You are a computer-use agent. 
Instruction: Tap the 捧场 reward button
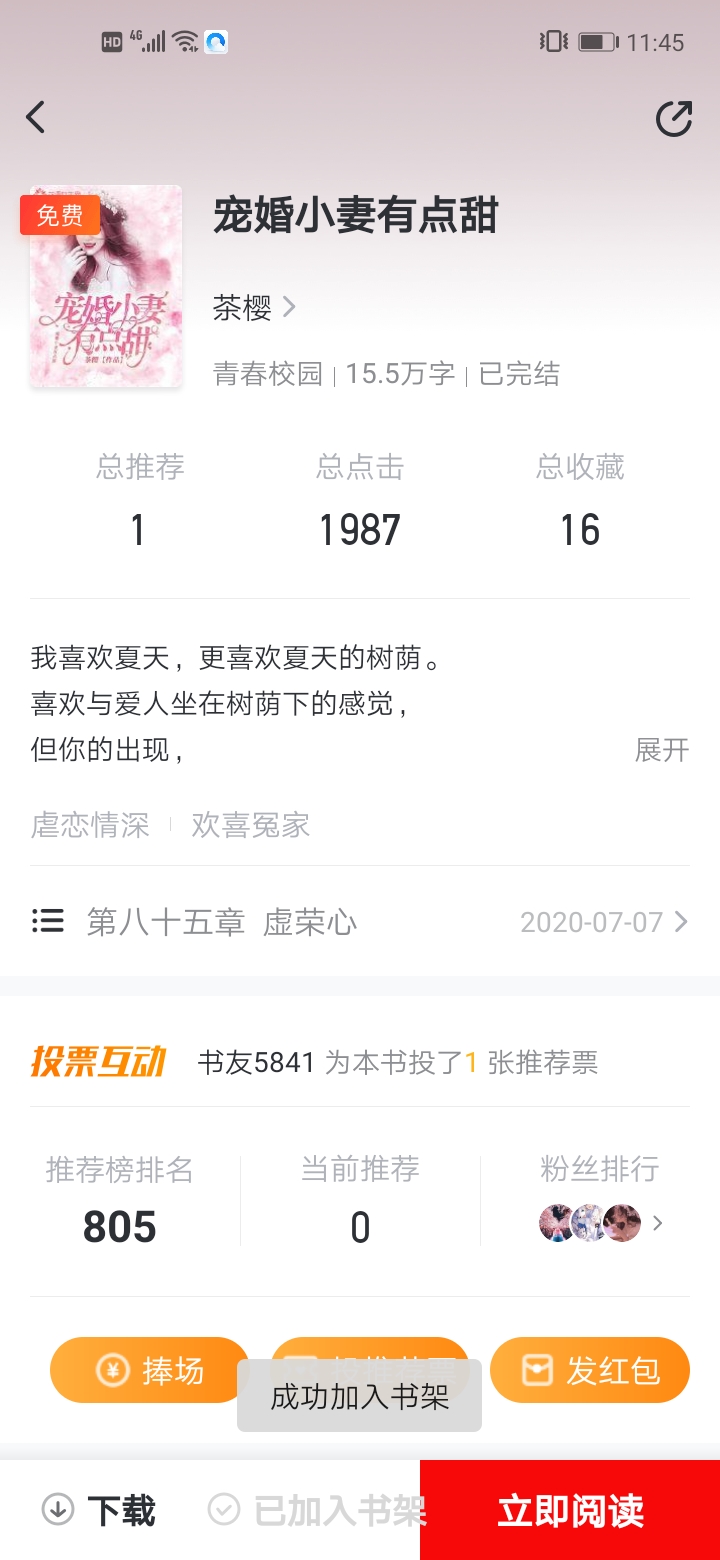pyautogui.click(x=150, y=1370)
